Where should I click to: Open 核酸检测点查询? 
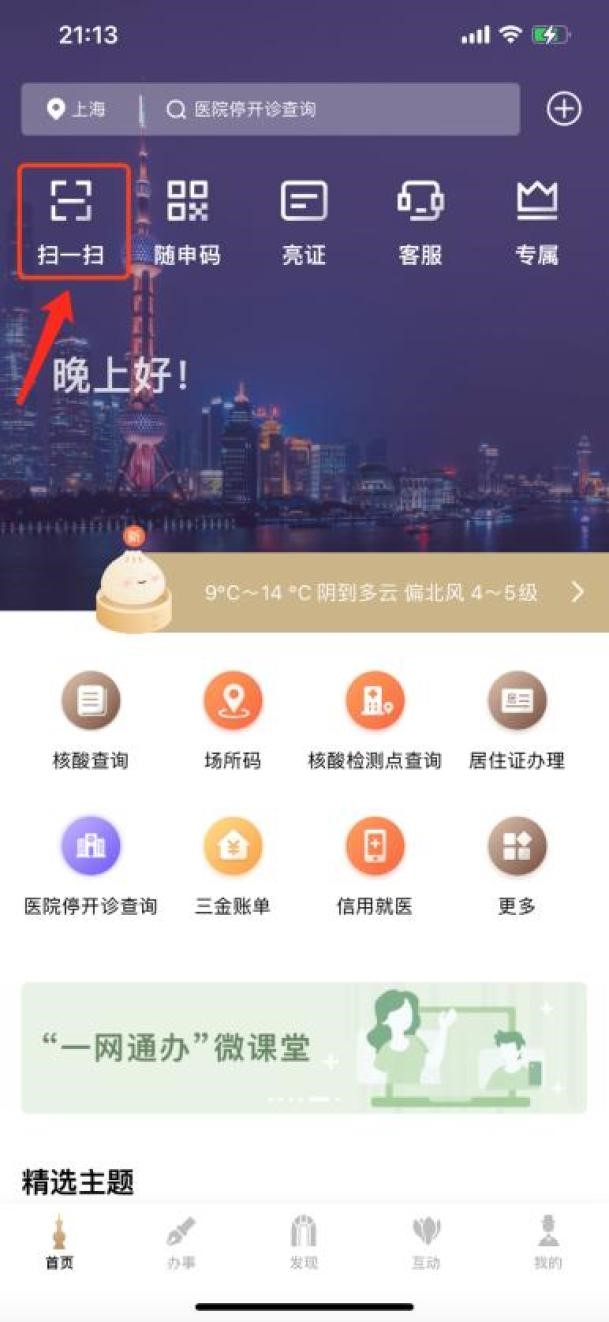pos(375,718)
